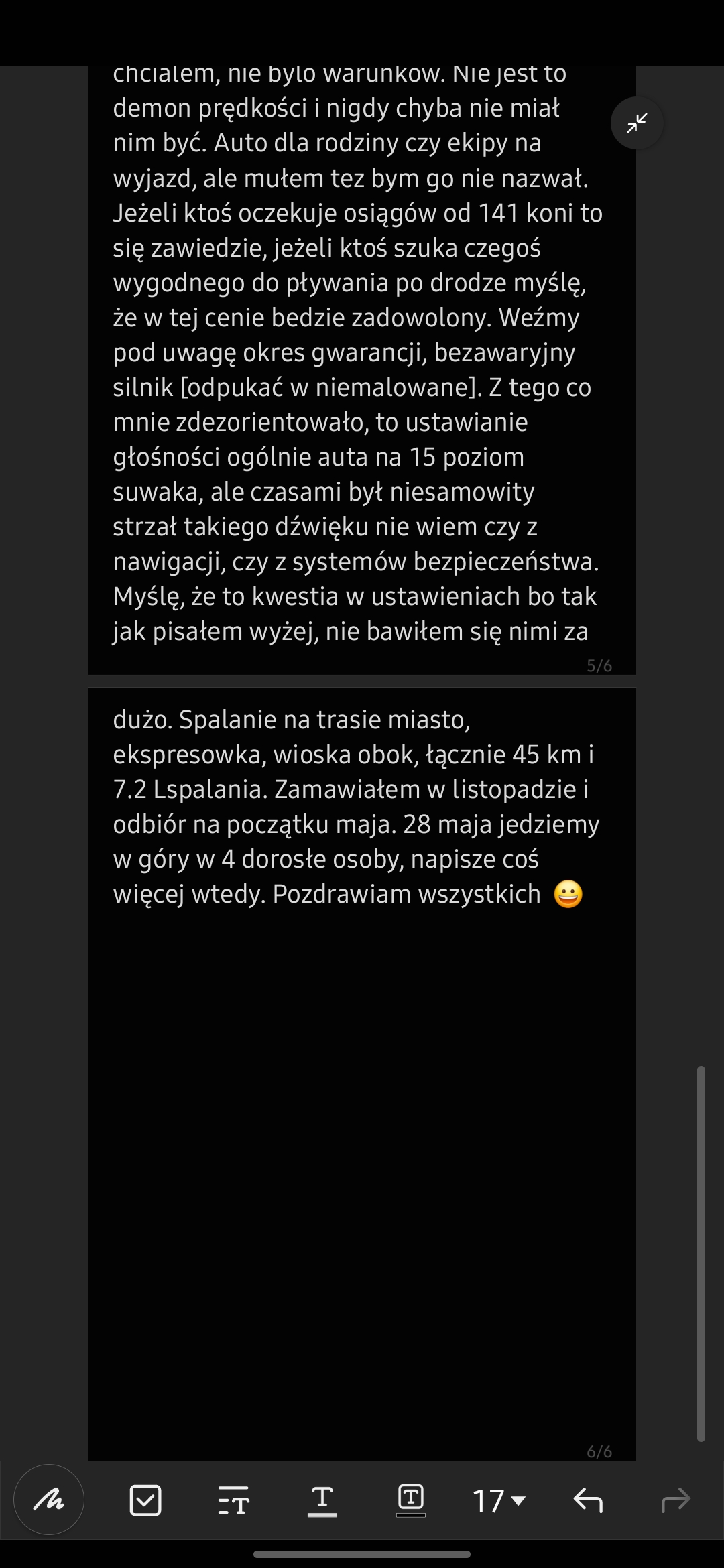Image resolution: width=724 pixels, height=1568 pixels.
Task: Open the font size 17 dropdown
Action: [x=499, y=1500]
